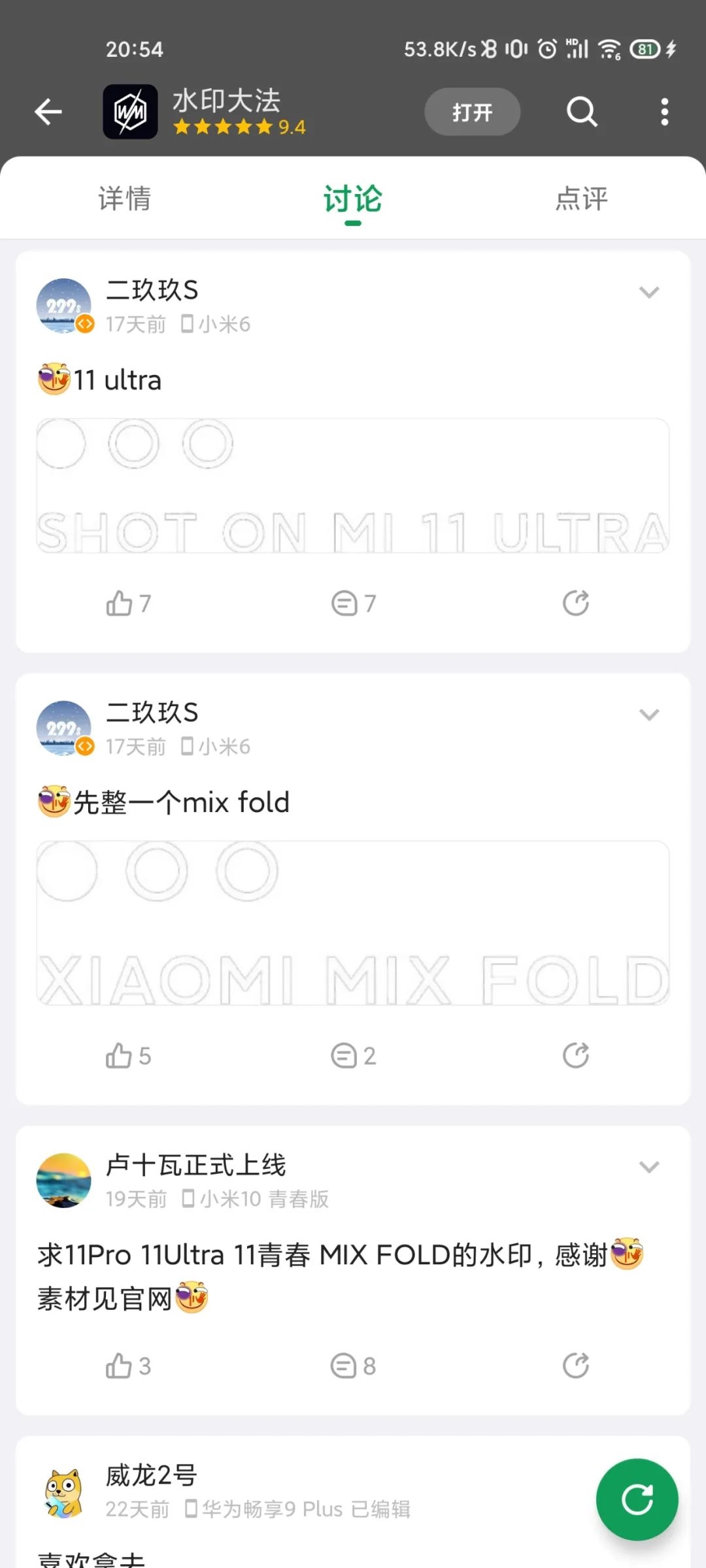This screenshot has height=1568, width=706.
Task: Tap the 打开 button to open the app
Action: pos(472,112)
